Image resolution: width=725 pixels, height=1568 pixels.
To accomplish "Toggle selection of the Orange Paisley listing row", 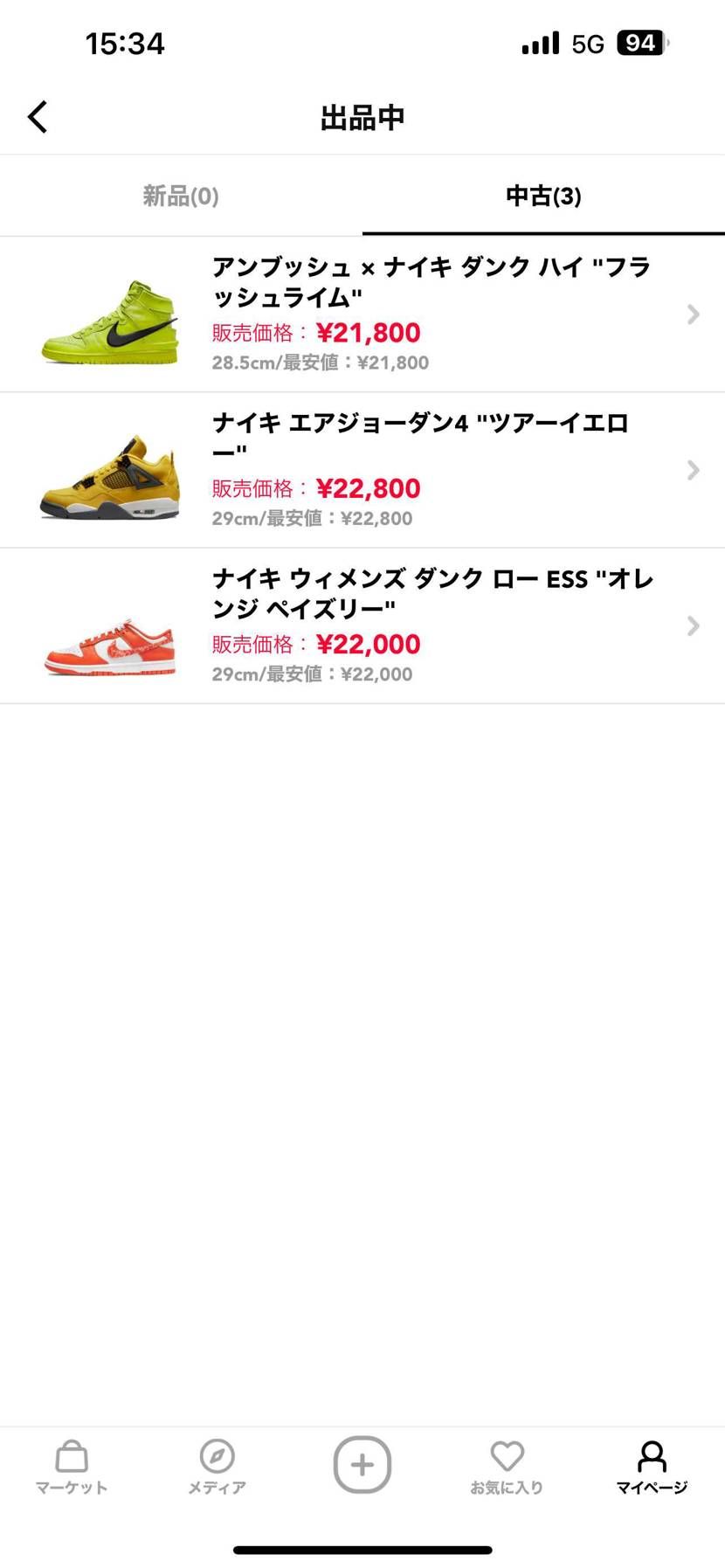I will 362,625.
